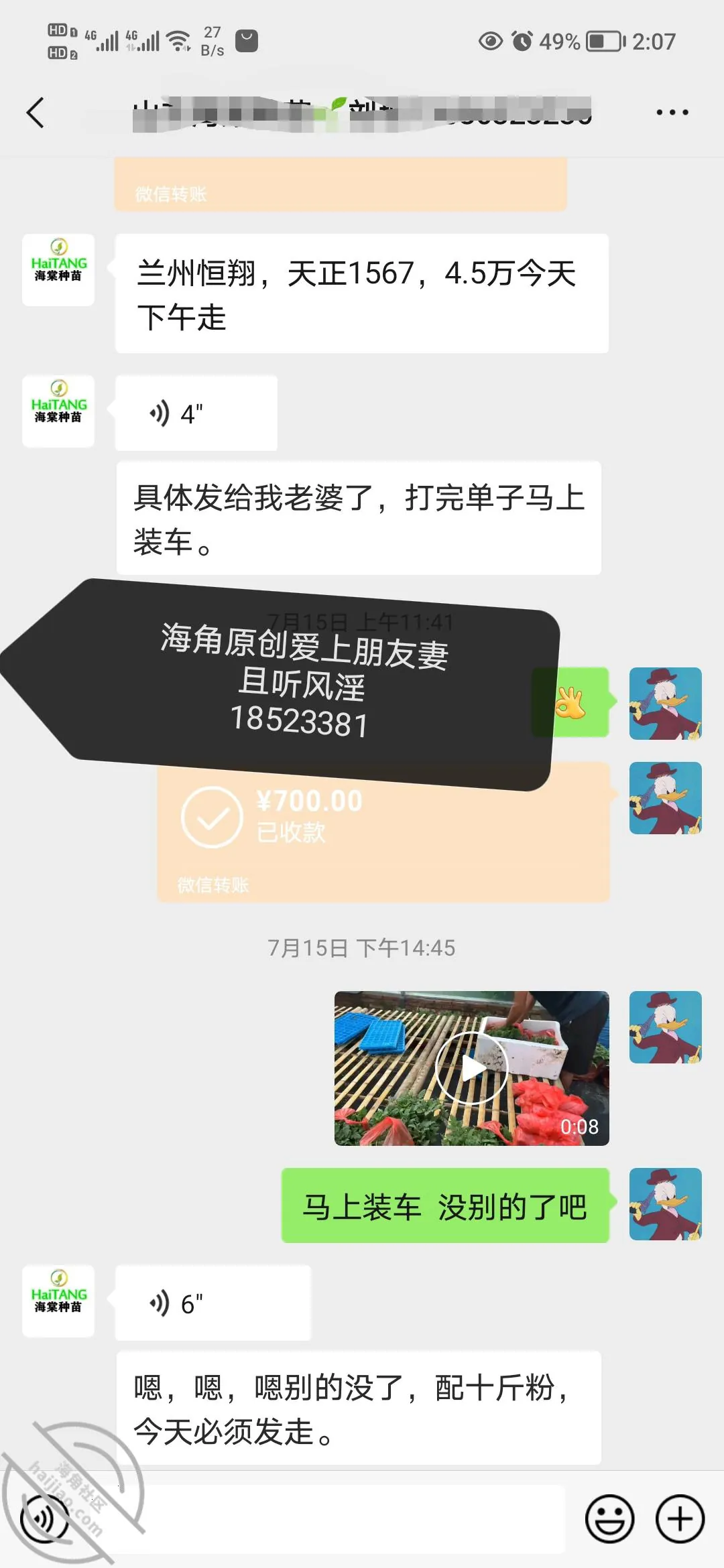Play the 6-second voice message
The height and width of the screenshot is (1568, 724).
213,1303
